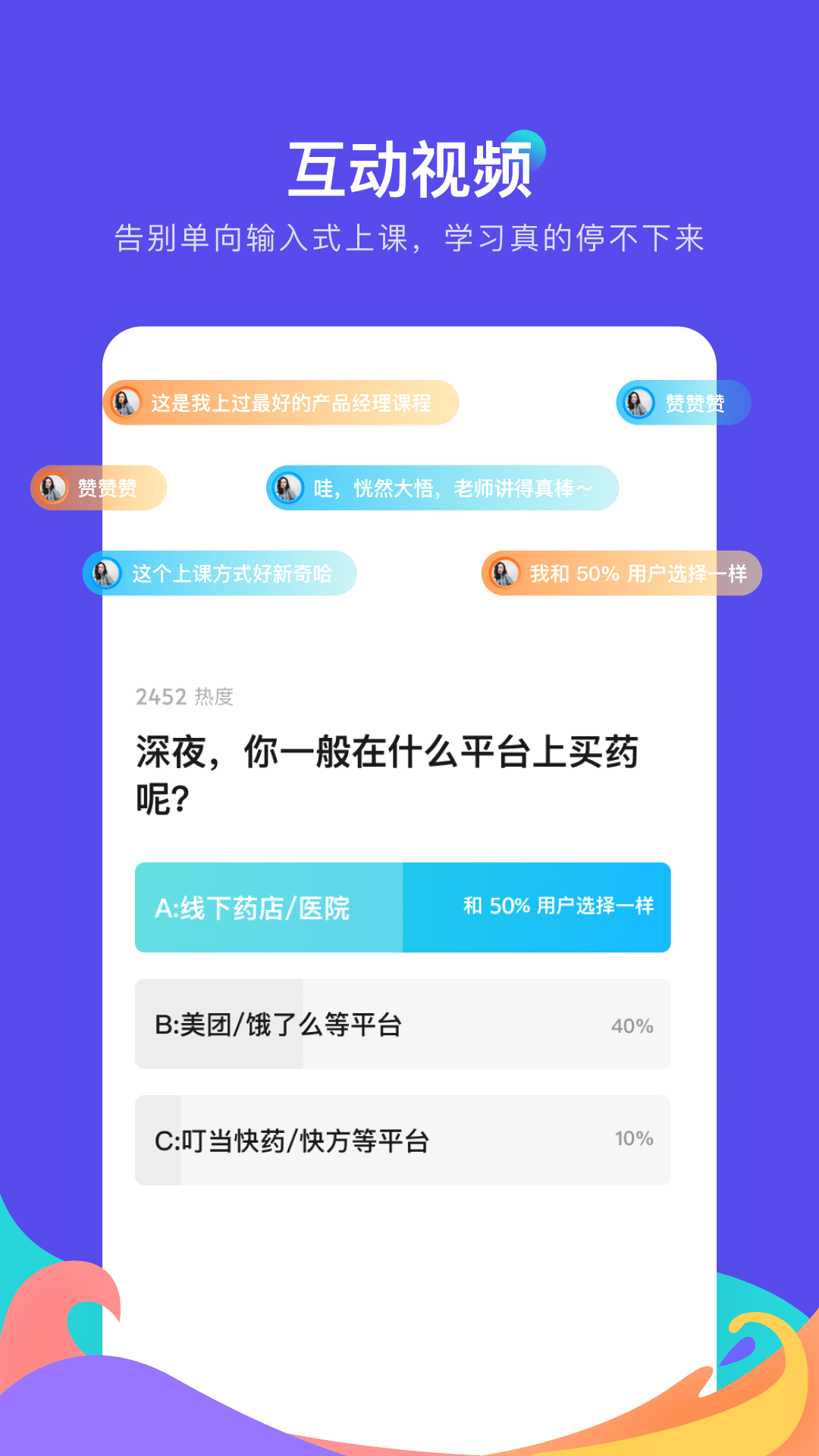Click the avatar next to '这是我上过最好的产品经理课程'
819x1456 pixels.
(x=125, y=404)
